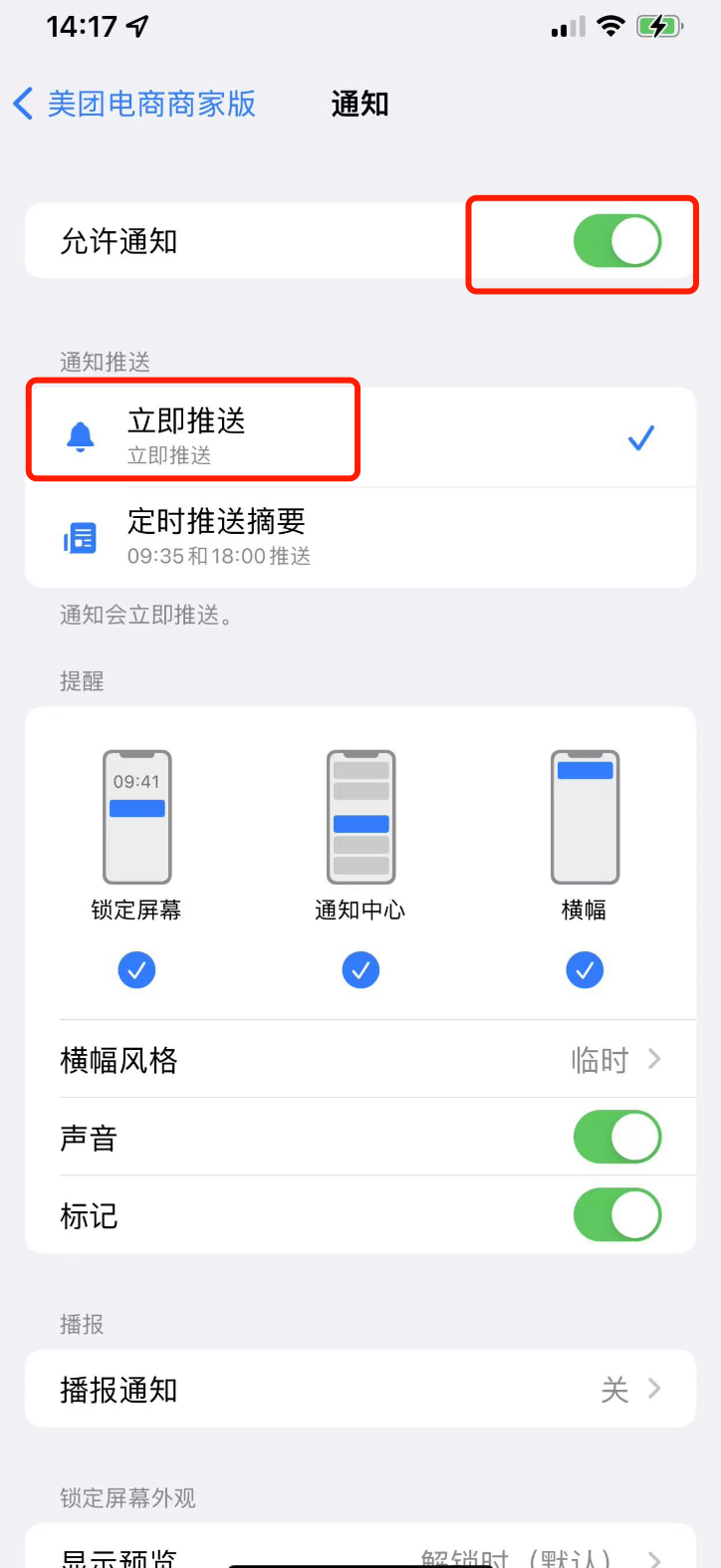
Task: Open 显示预览 setting
Action: [360, 1556]
